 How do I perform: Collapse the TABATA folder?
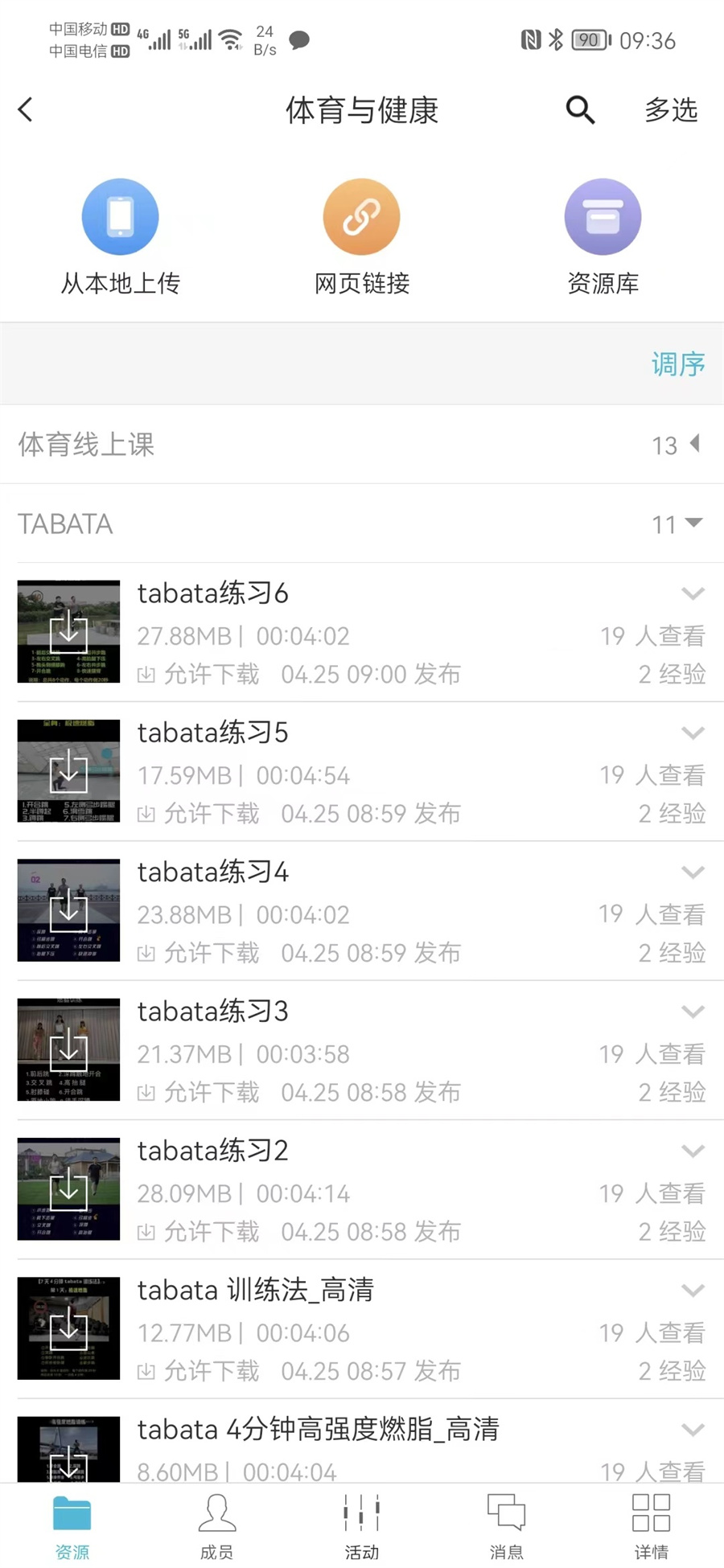[x=362, y=523]
